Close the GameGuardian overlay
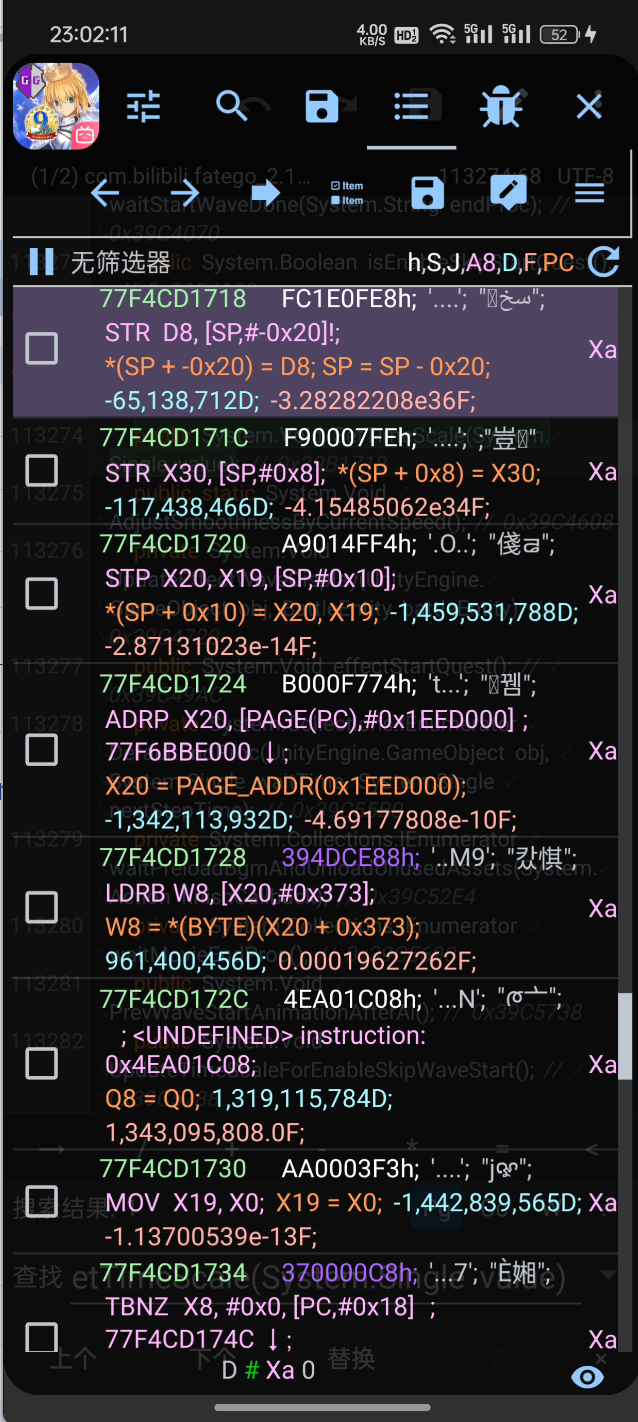This screenshot has width=638, height=1422. pyautogui.click(x=589, y=105)
